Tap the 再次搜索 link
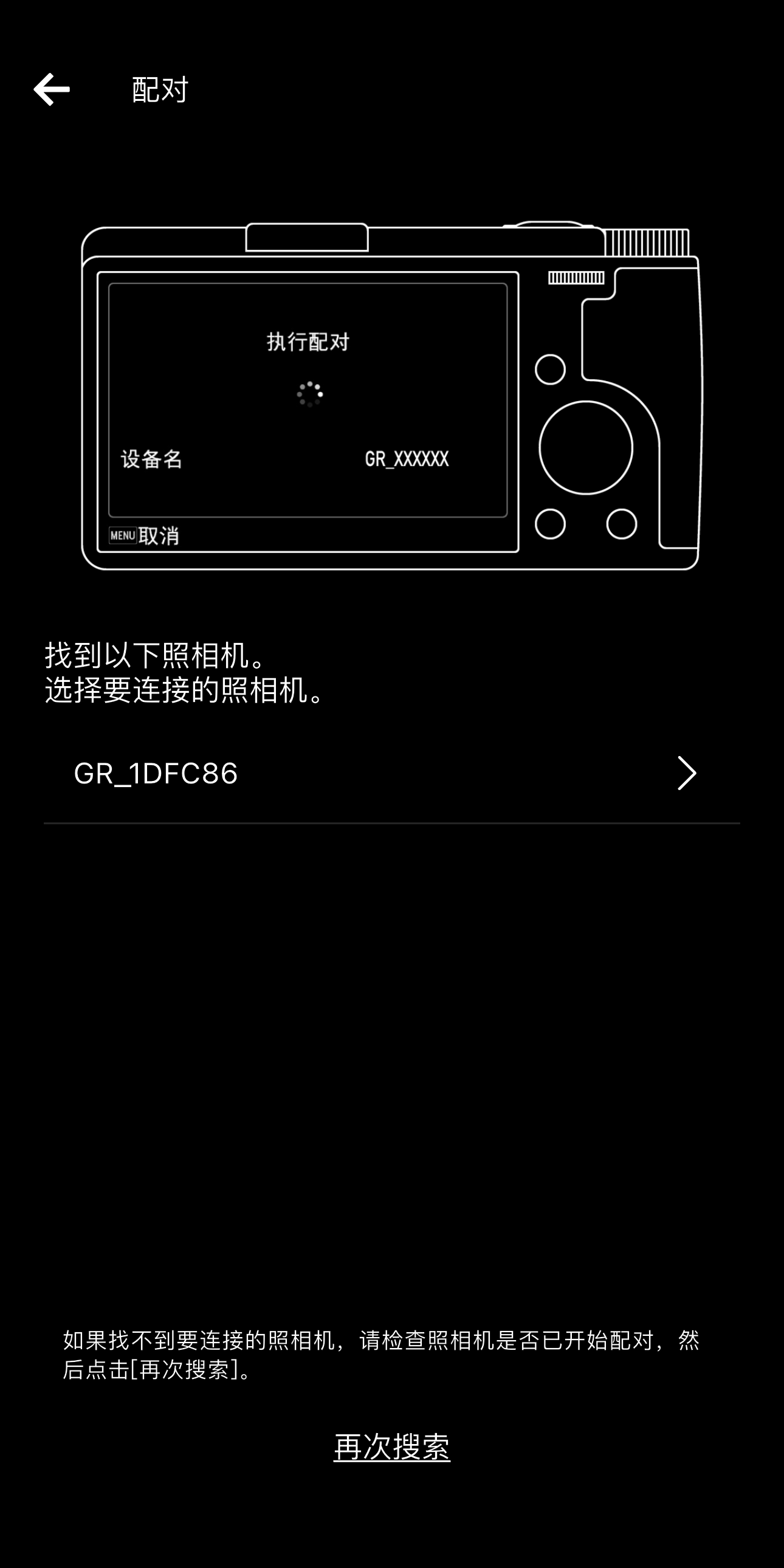 tap(391, 1447)
